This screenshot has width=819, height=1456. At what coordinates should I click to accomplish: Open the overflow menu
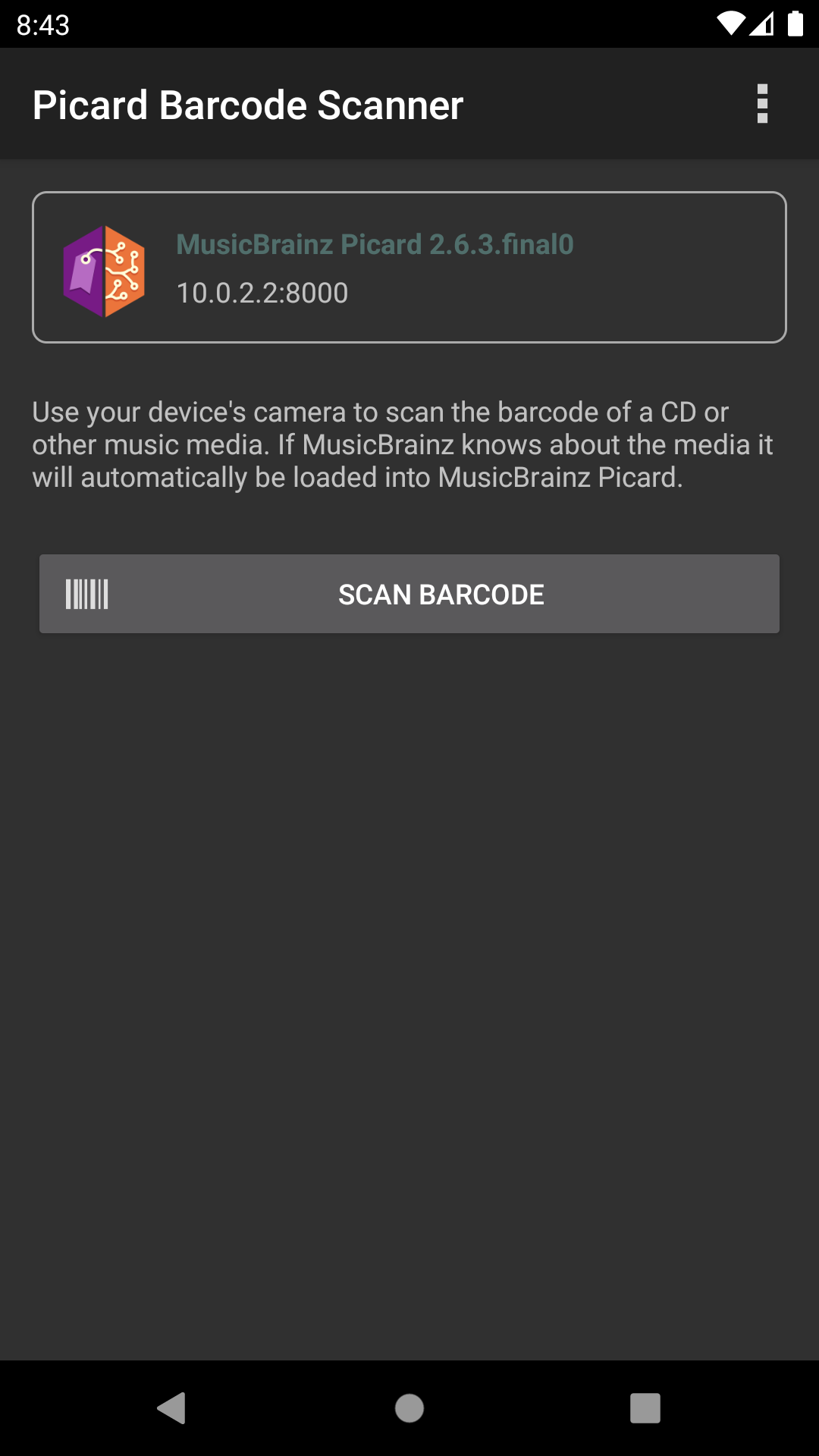coord(762,104)
